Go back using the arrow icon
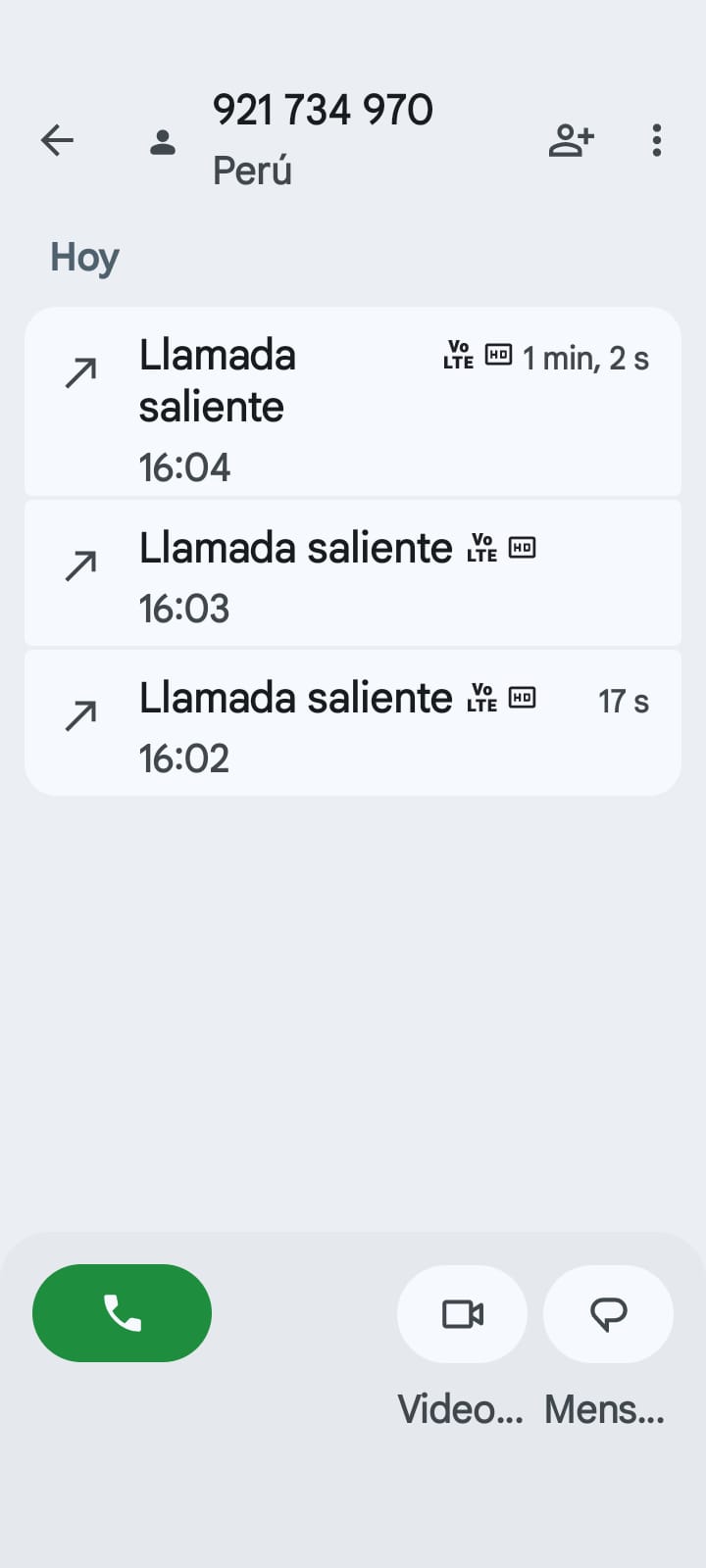 click(x=57, y=140)
